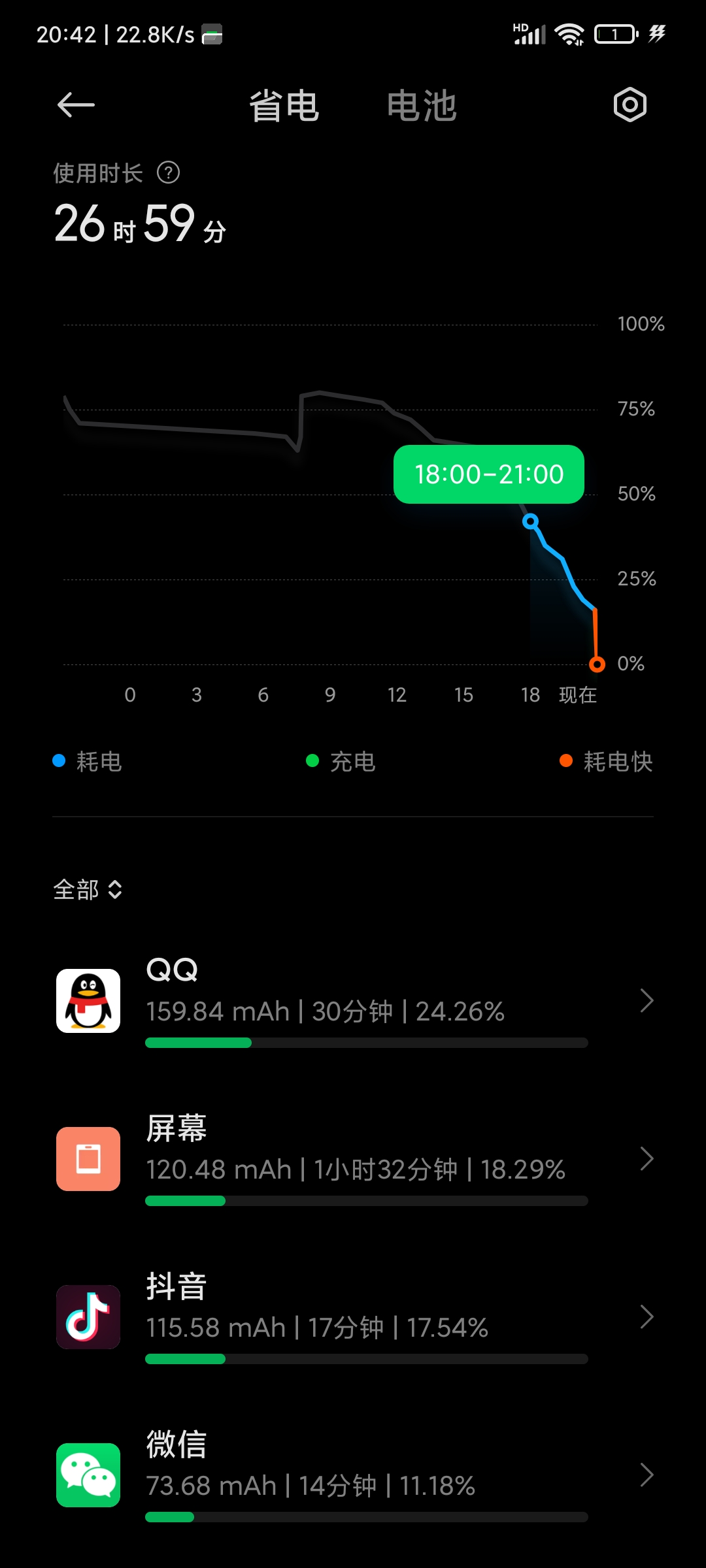Image resolution: width=706 pixels, height=1568 pixels.
Task: Open battery settings gear icon
Action: click(630, 105)
